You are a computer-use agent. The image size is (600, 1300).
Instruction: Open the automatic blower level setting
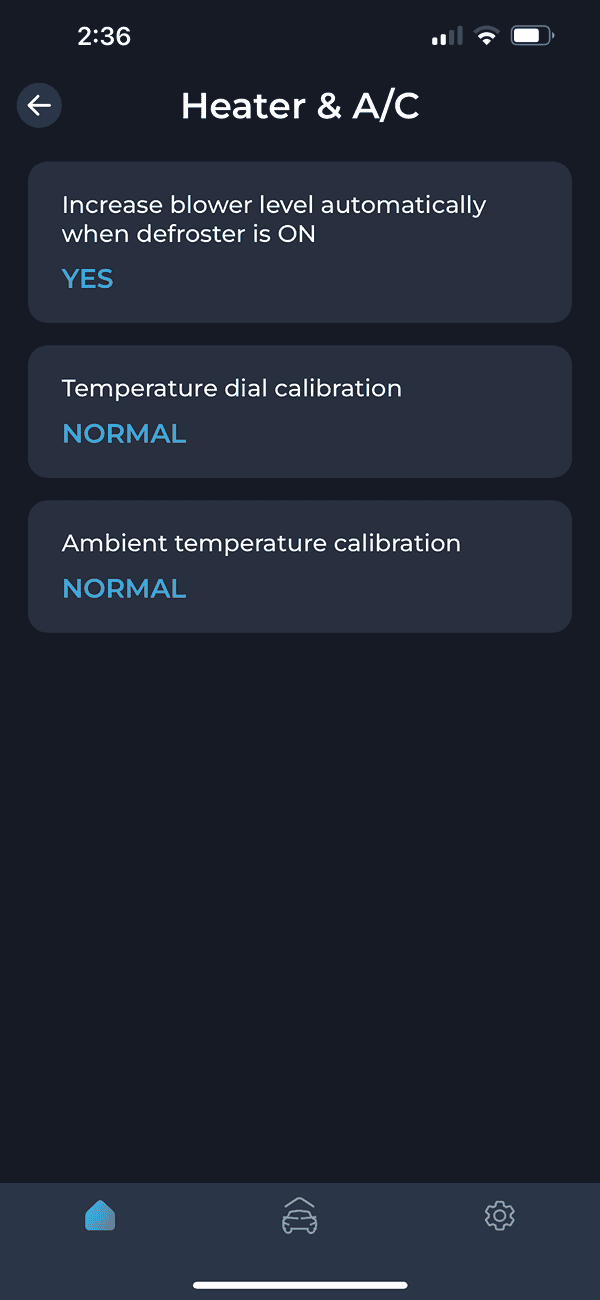[299, 242]
